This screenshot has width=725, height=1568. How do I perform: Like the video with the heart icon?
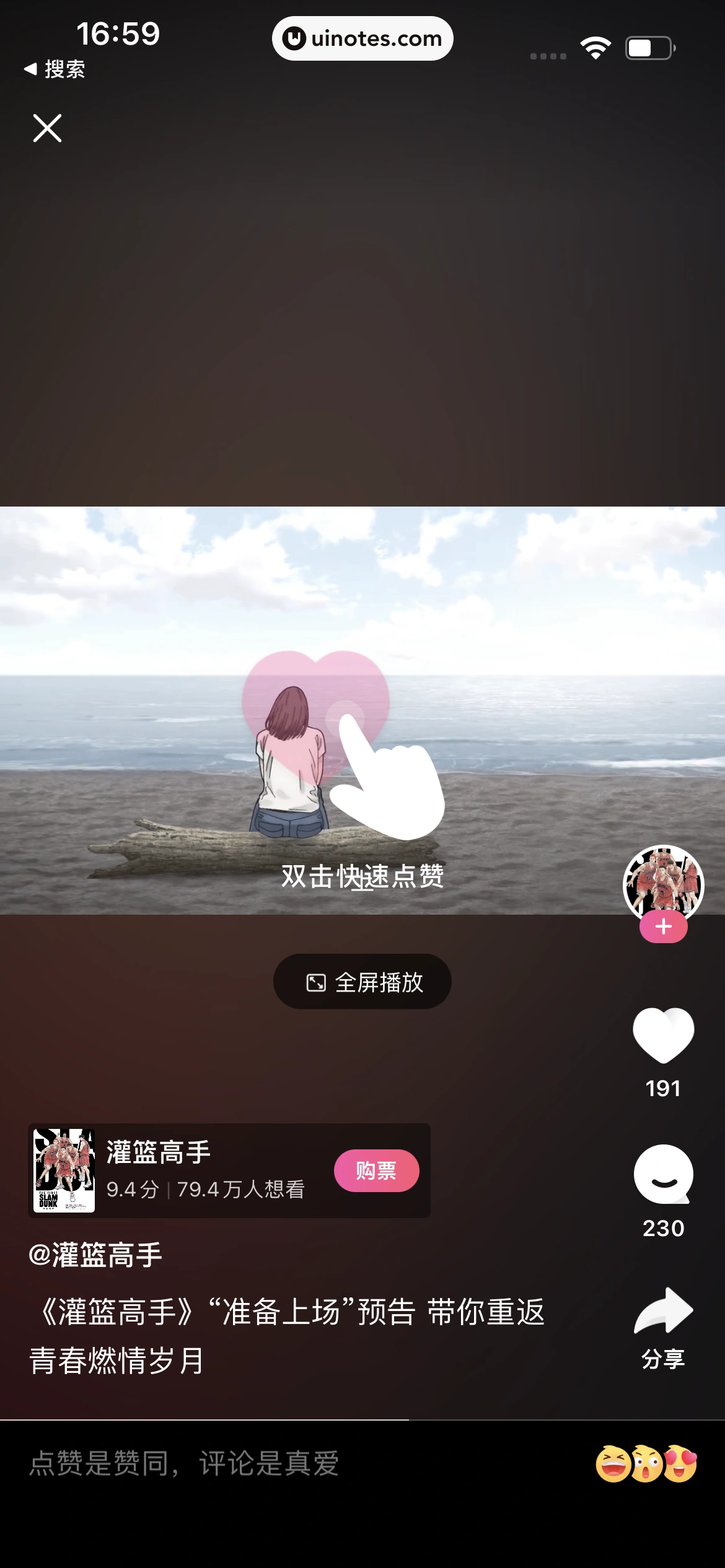click(x=663, y=1034)
